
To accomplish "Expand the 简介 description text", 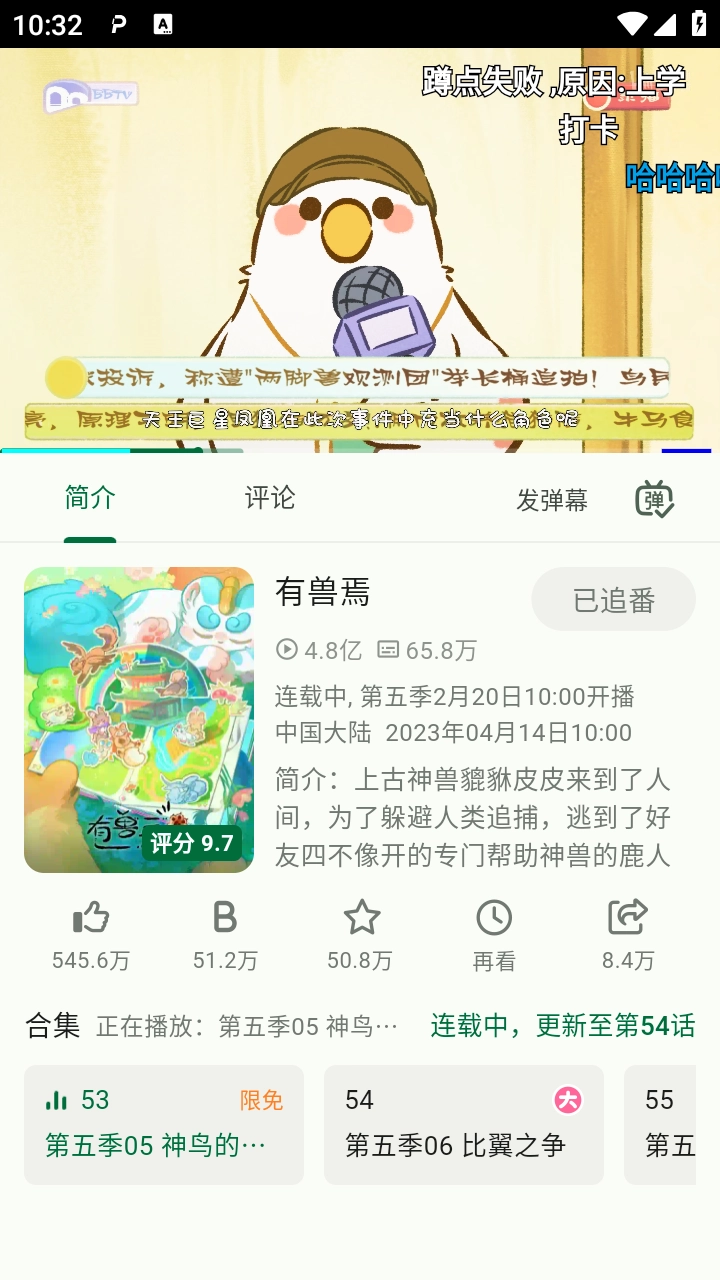I will pyautogui.click(x=472, y=817).
